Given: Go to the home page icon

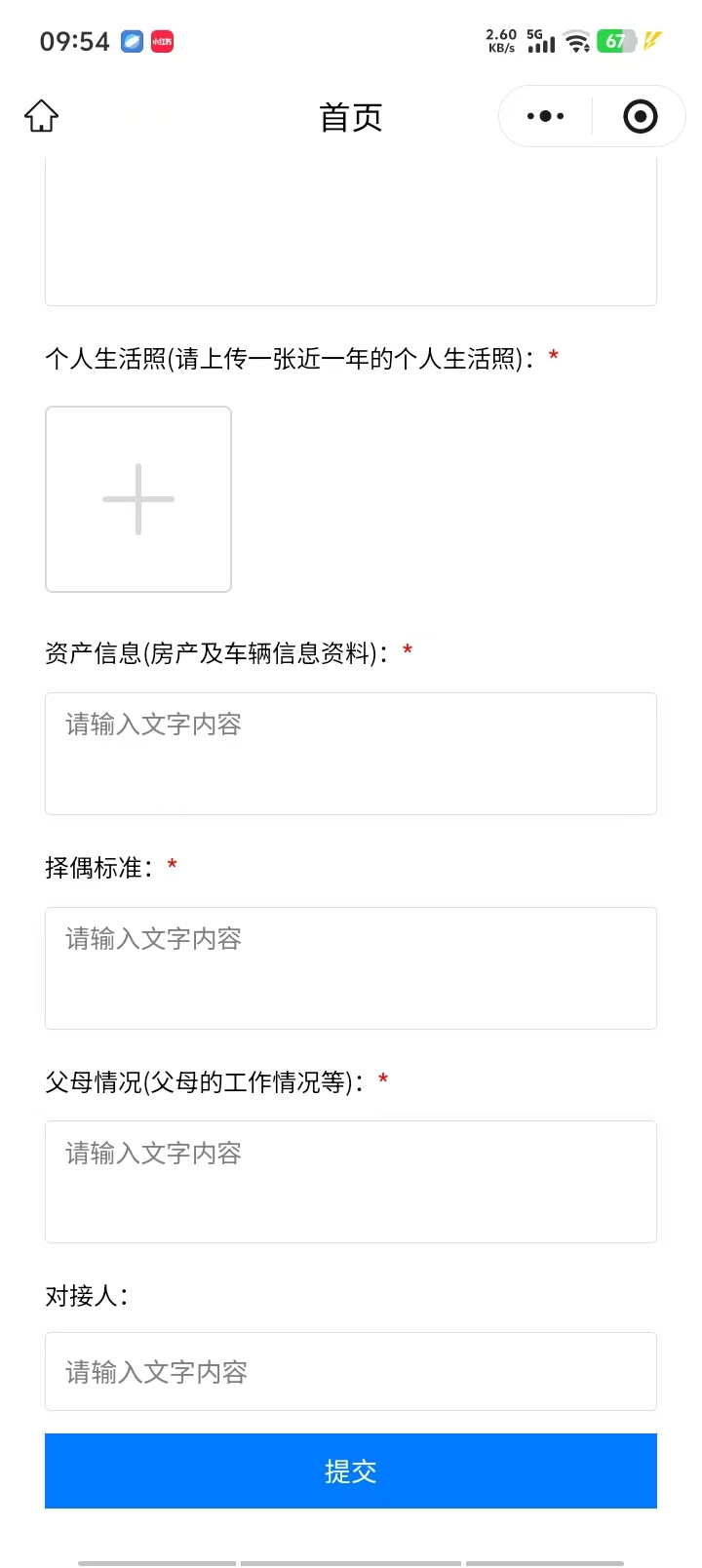Looking at the screenshot, I should point(41,116).
